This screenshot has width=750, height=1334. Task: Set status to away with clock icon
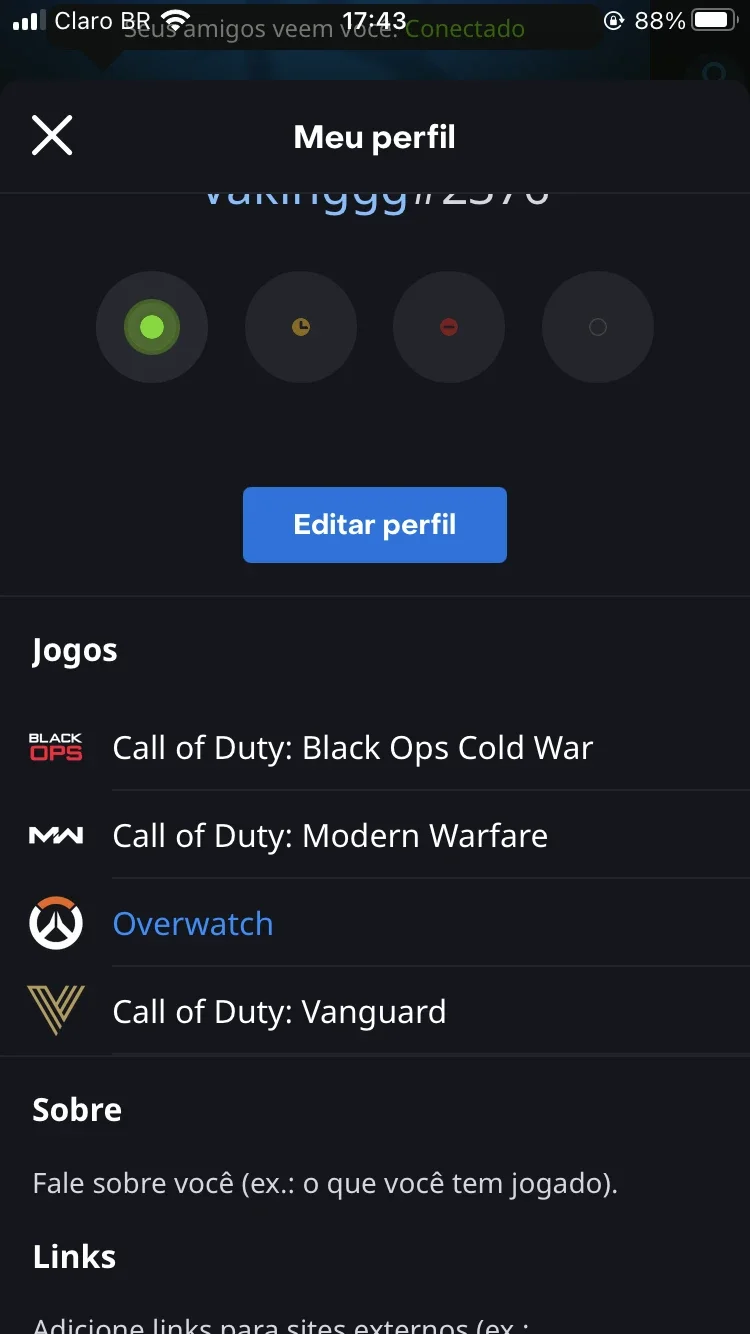(x=301, y=327)
